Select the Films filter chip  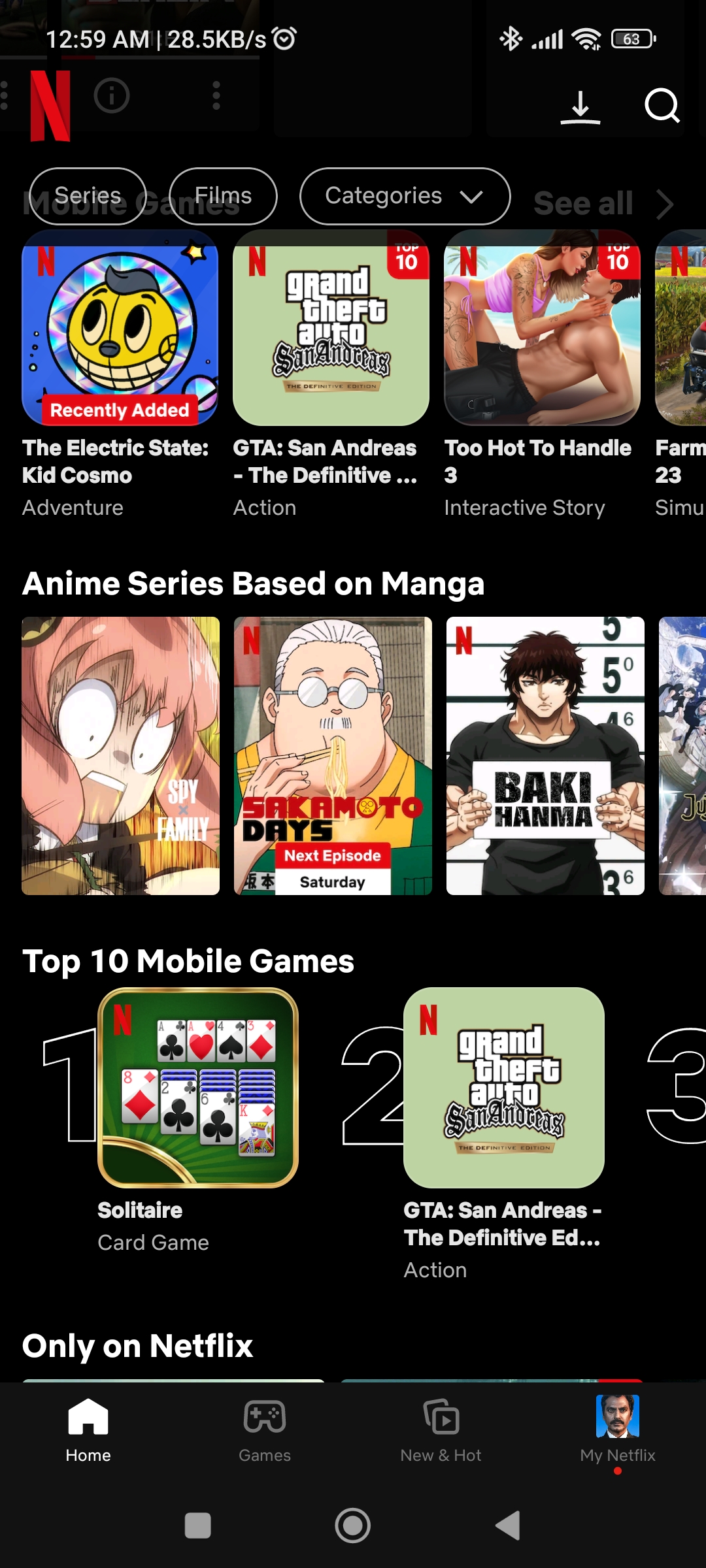[x=223, y=196]
